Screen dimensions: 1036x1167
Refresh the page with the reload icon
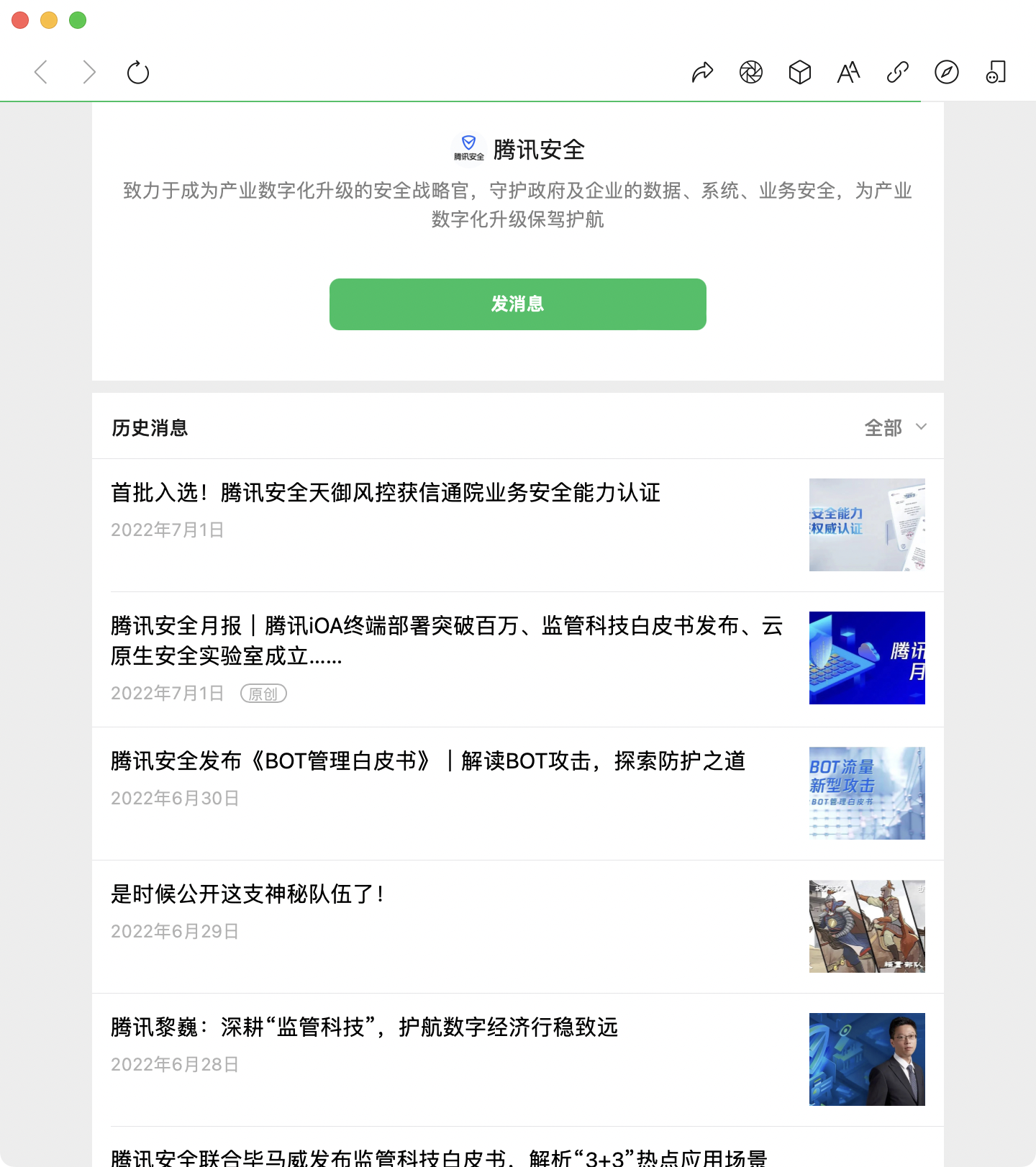pos(137,72)
